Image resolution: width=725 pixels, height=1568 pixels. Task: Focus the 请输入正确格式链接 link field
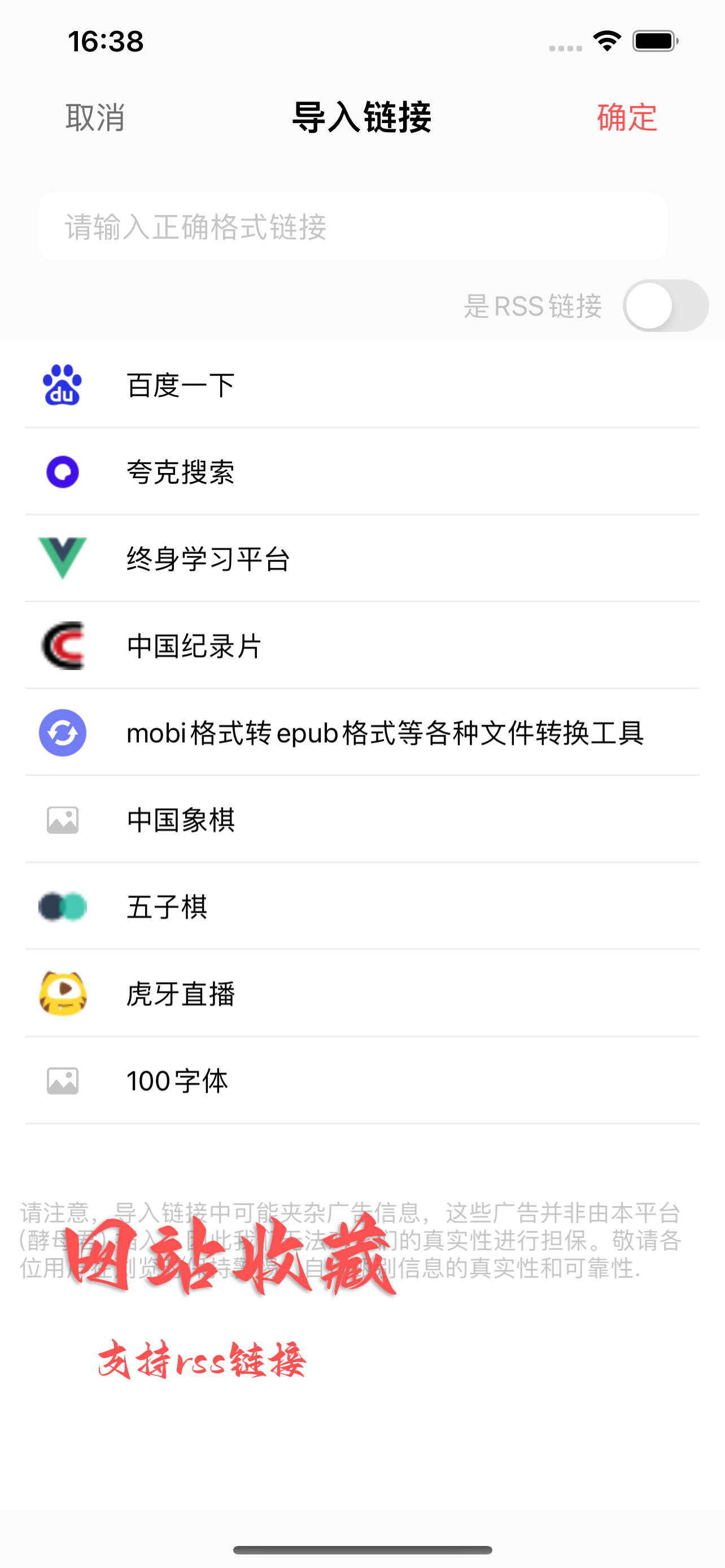[x=352, y=226]
